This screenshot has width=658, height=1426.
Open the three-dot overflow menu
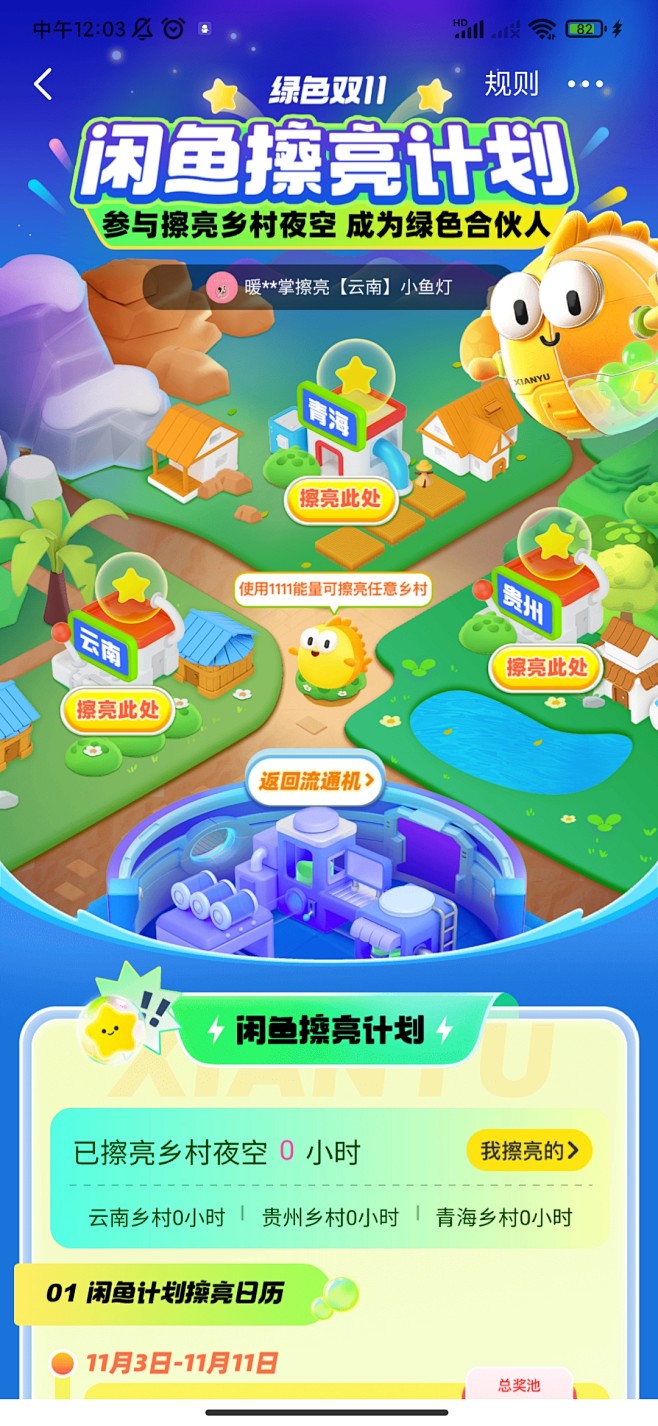(585, 85)
